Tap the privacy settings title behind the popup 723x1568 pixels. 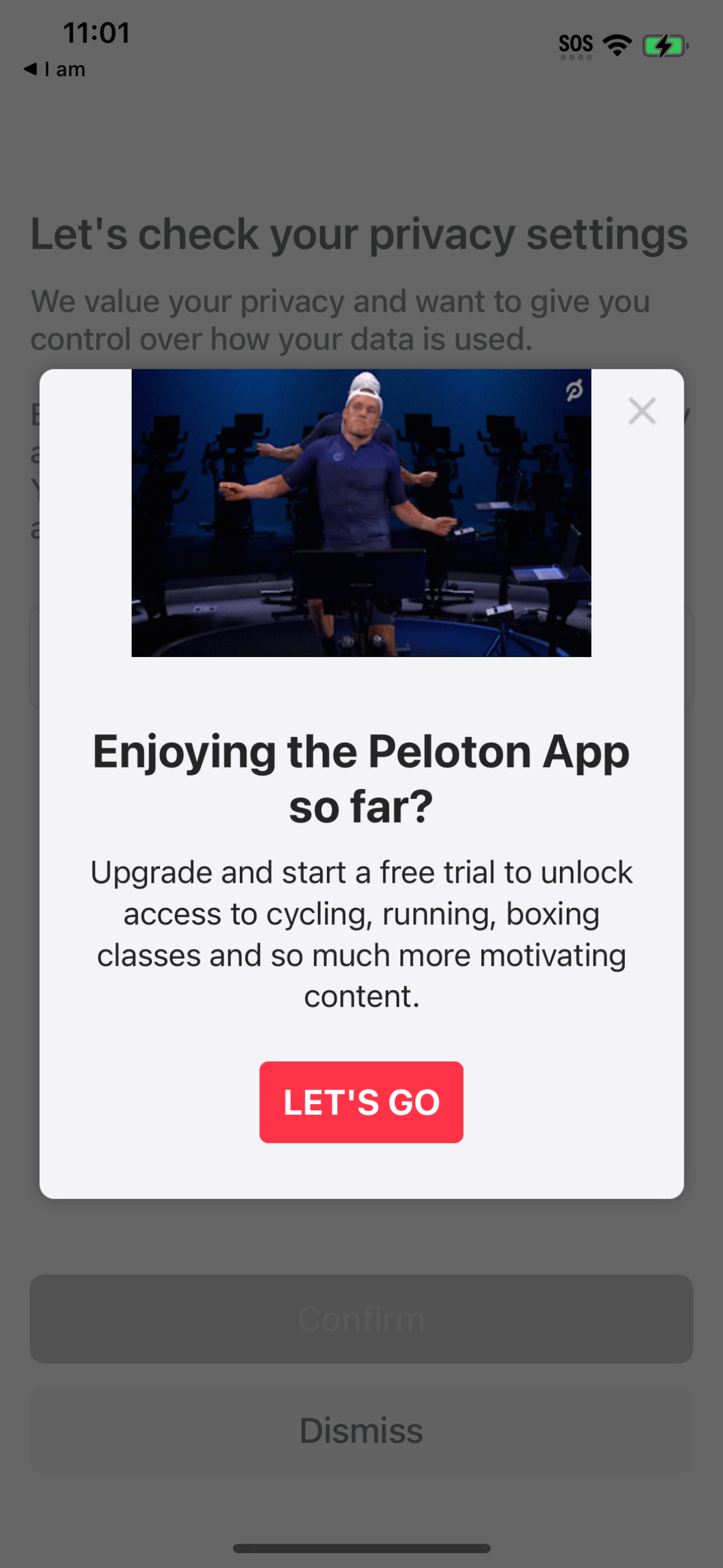coord(359,234)
